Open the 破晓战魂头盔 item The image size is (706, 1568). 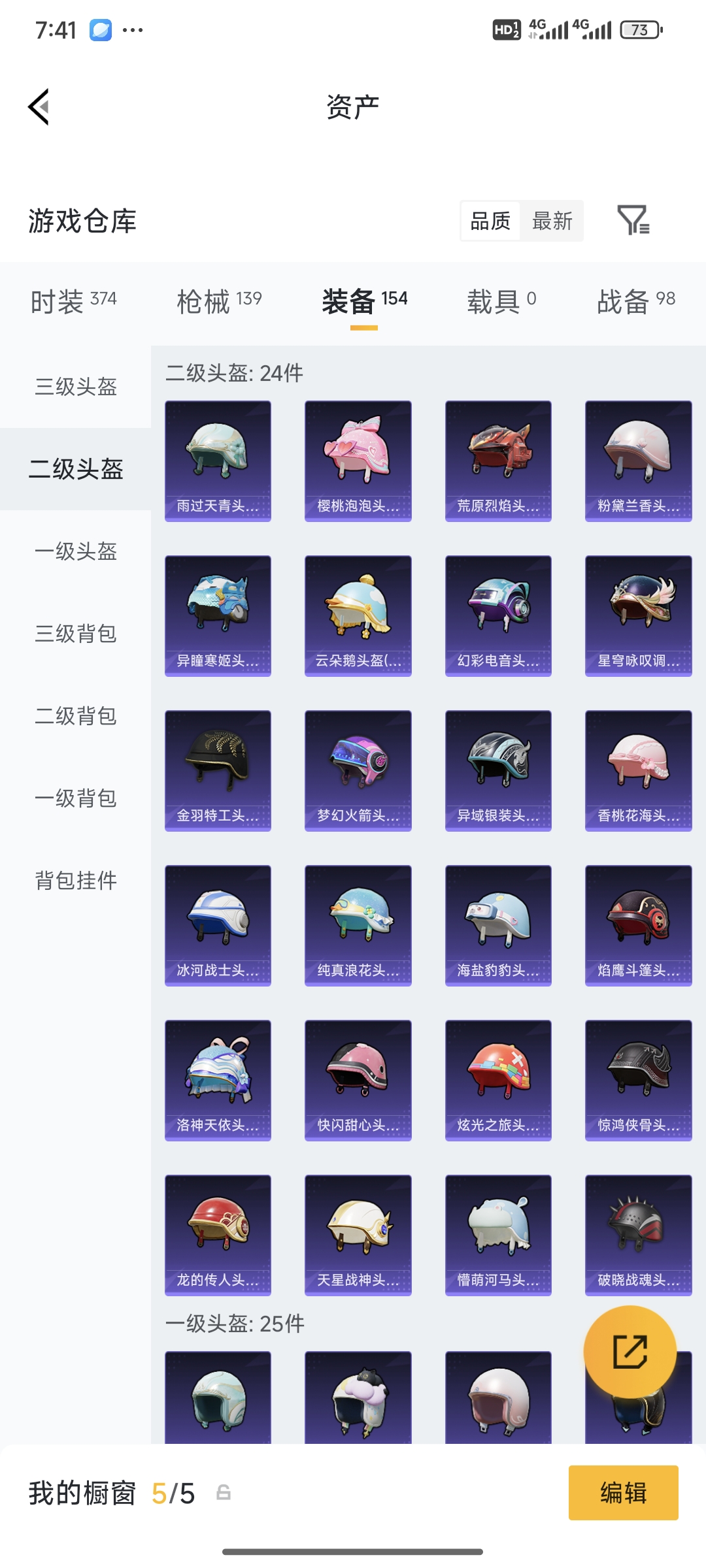click(x=638, y=1235)
